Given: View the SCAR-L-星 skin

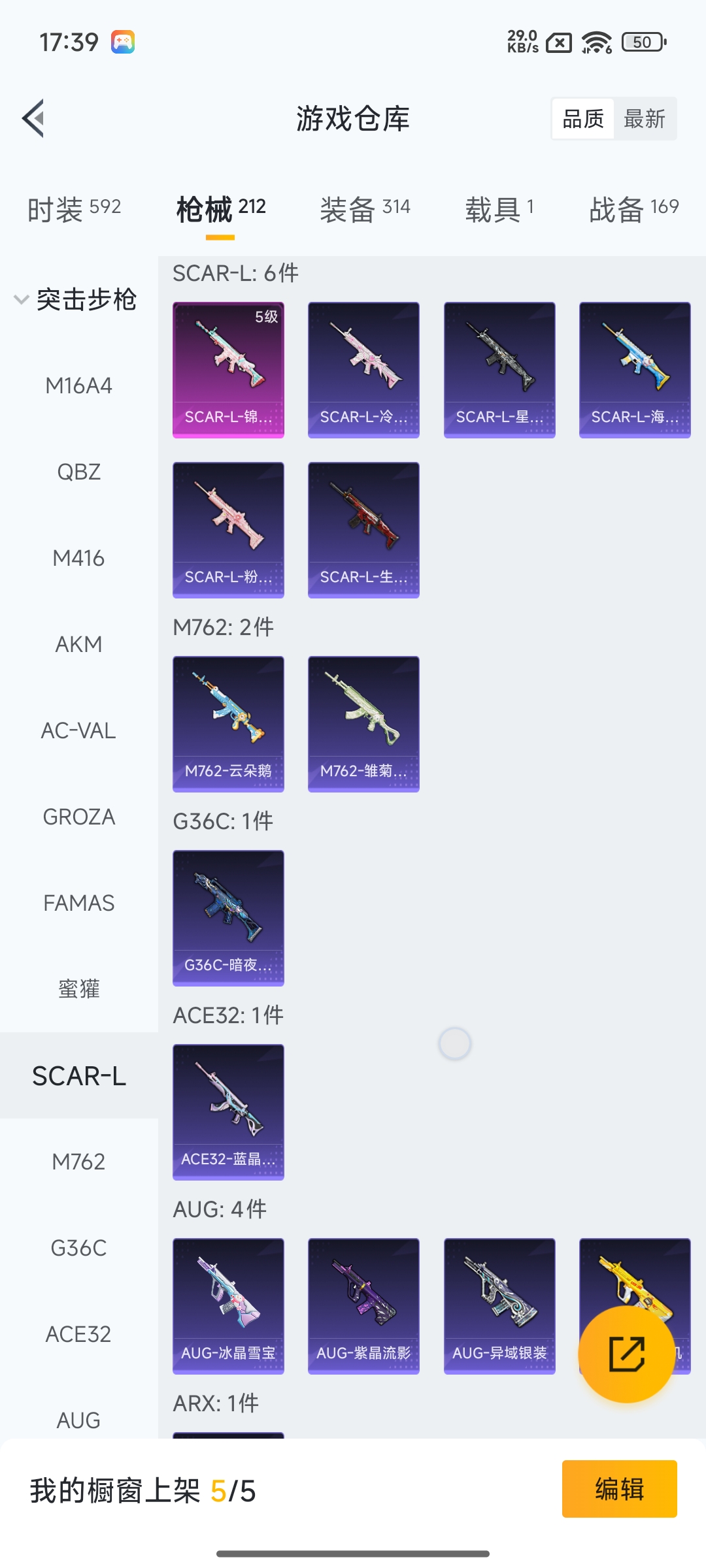Looking at the screenshot, I should 499,369.
